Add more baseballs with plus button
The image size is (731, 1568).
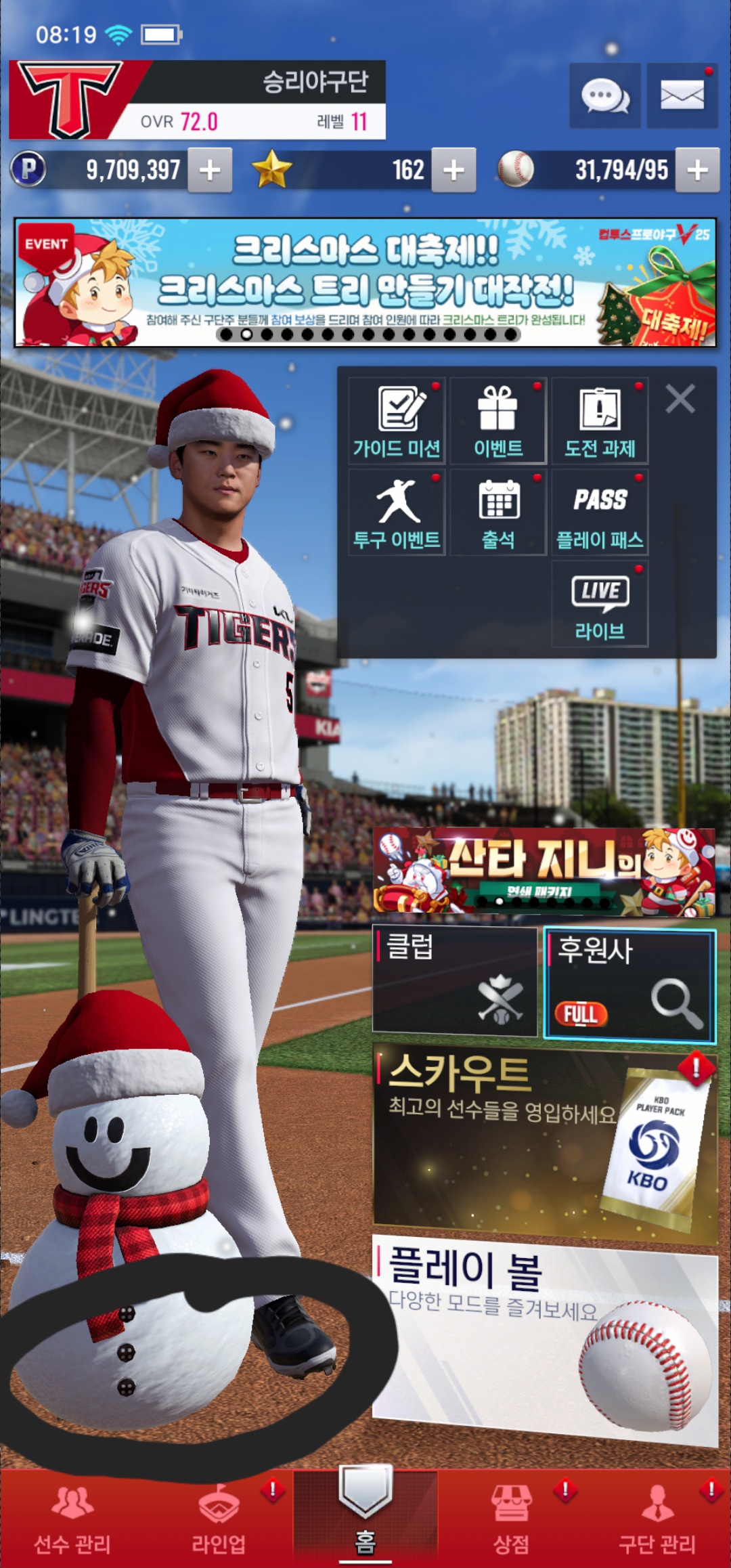coord(697,170)
